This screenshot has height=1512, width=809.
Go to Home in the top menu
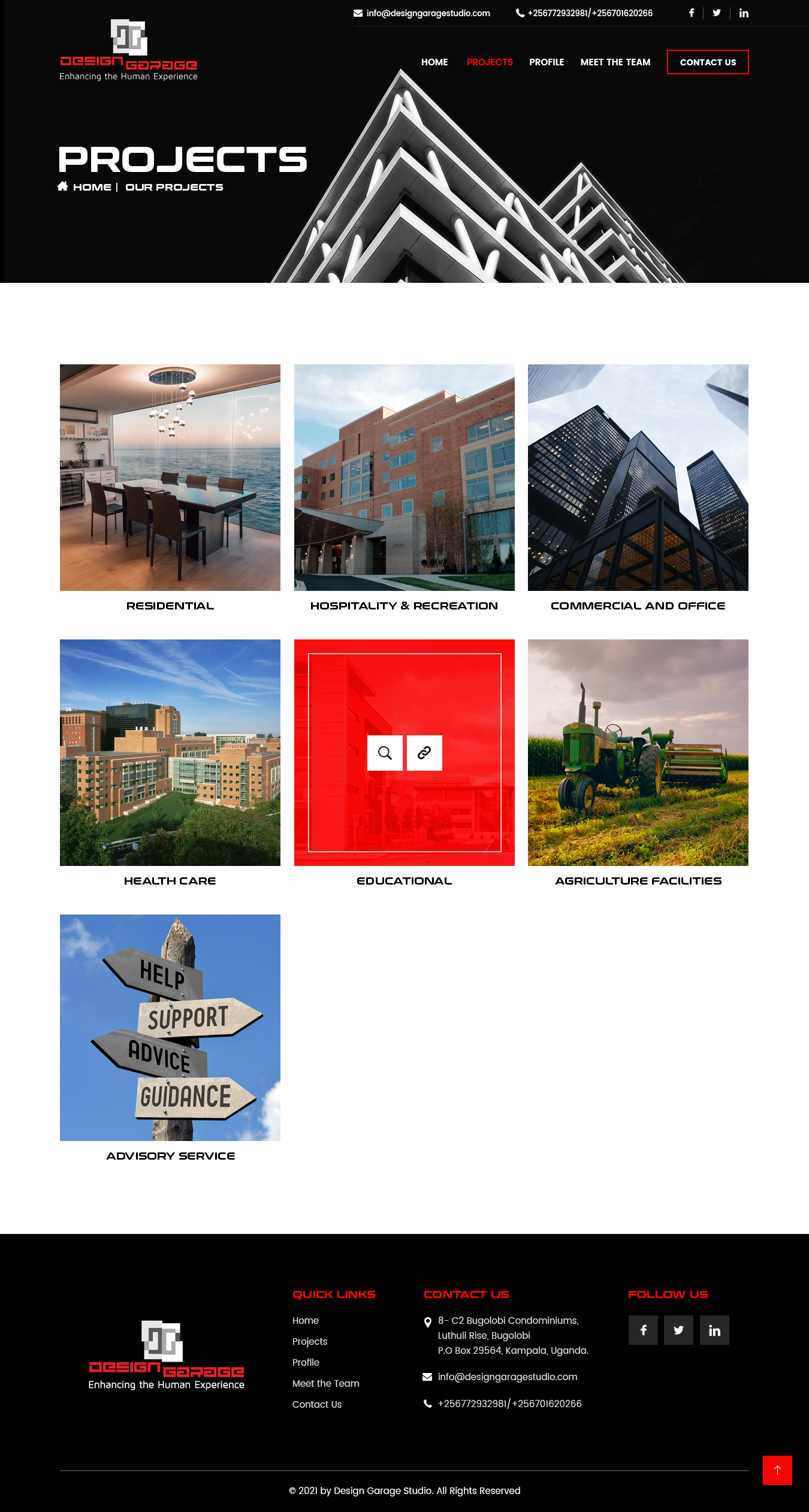(434, 62)
